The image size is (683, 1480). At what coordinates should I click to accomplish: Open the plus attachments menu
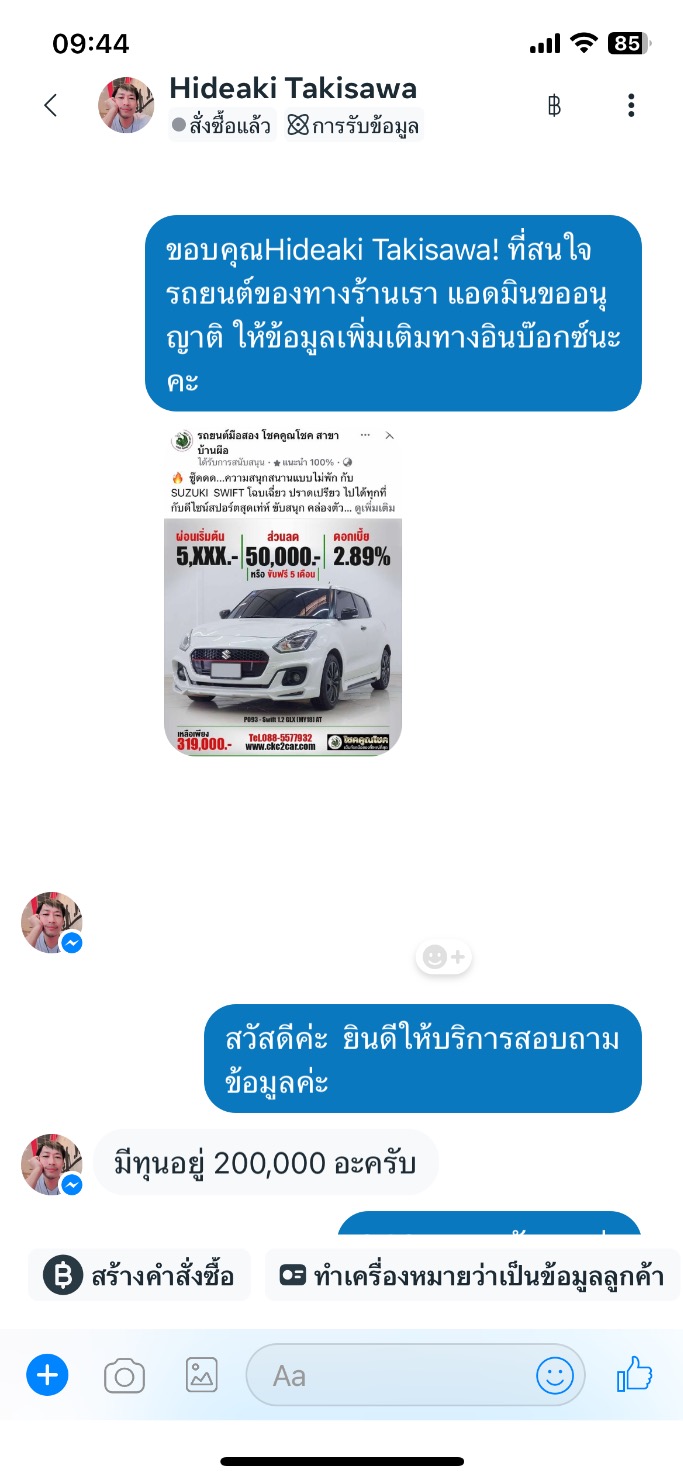click(x=47, y=1376)
